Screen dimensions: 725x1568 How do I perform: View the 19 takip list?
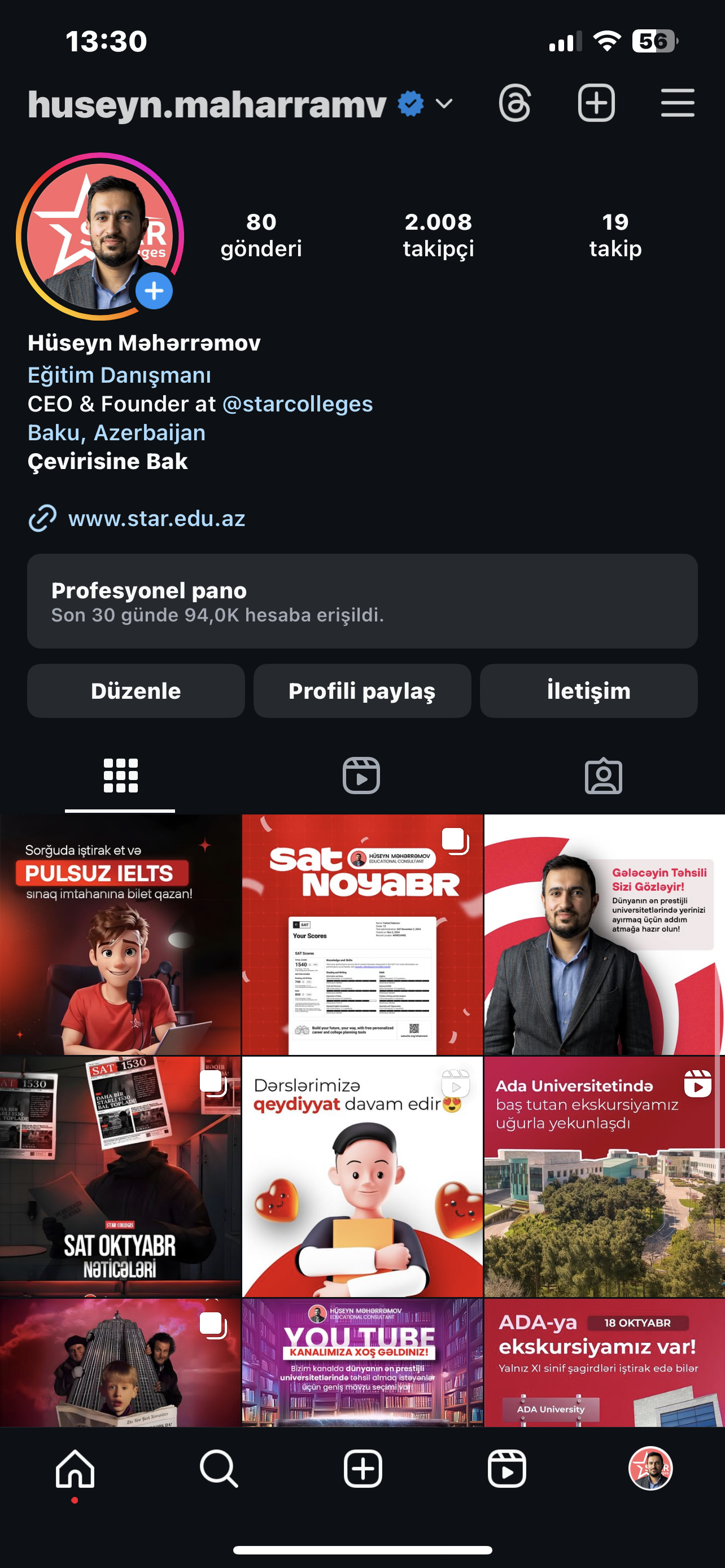615,234
